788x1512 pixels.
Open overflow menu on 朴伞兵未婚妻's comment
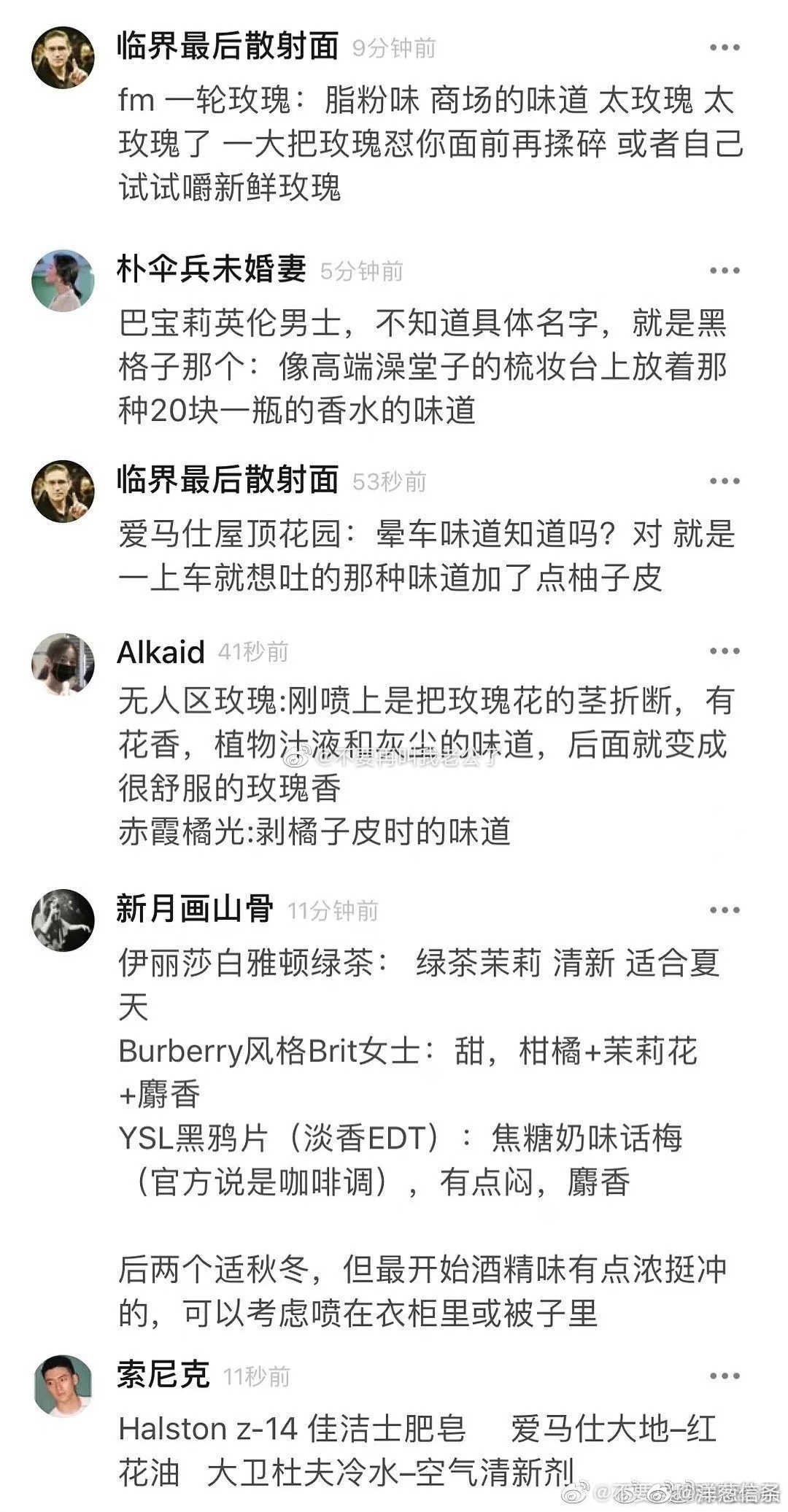(725, 271)
